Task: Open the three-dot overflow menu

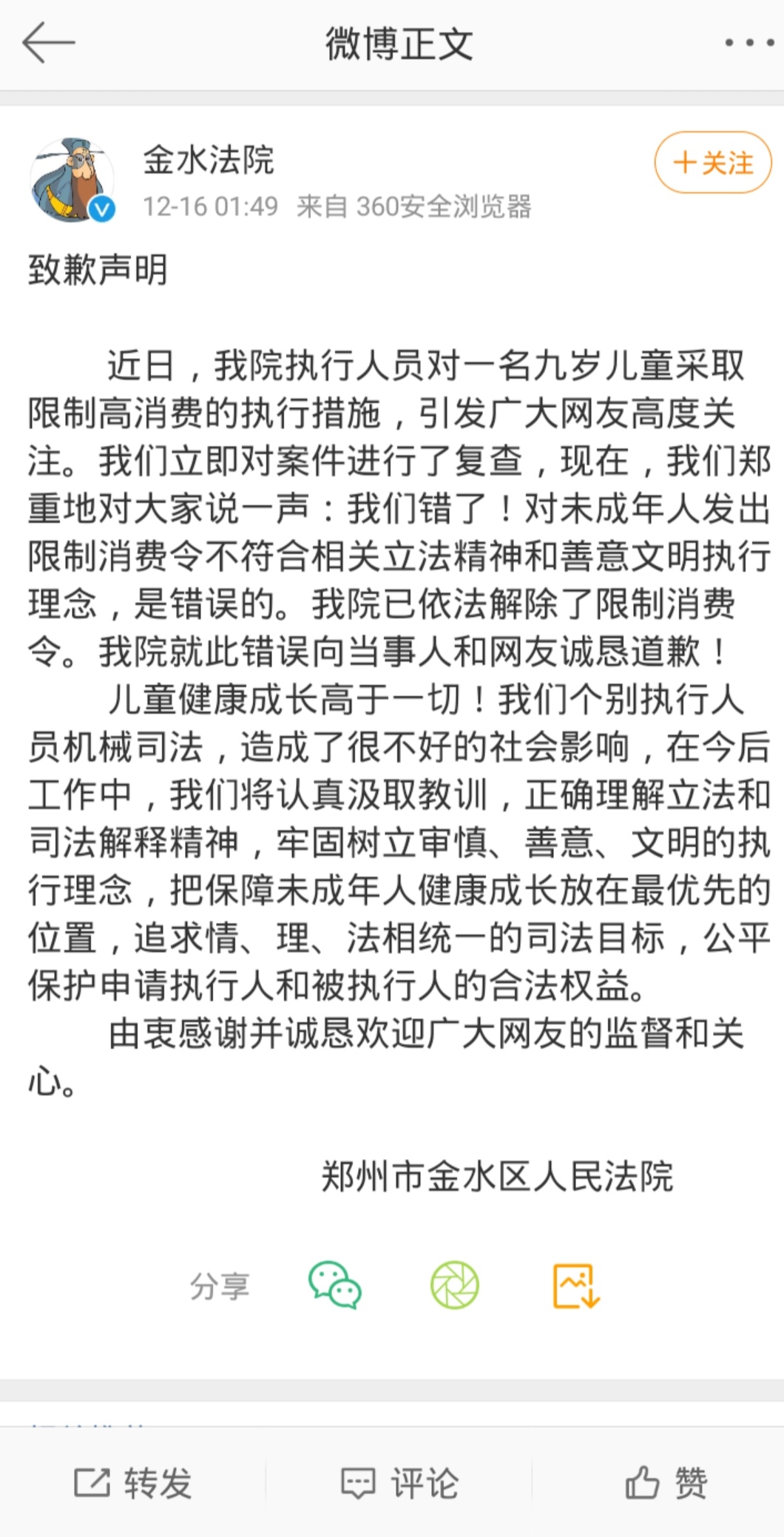Action: pyautogui.click(x=748, y=43)
